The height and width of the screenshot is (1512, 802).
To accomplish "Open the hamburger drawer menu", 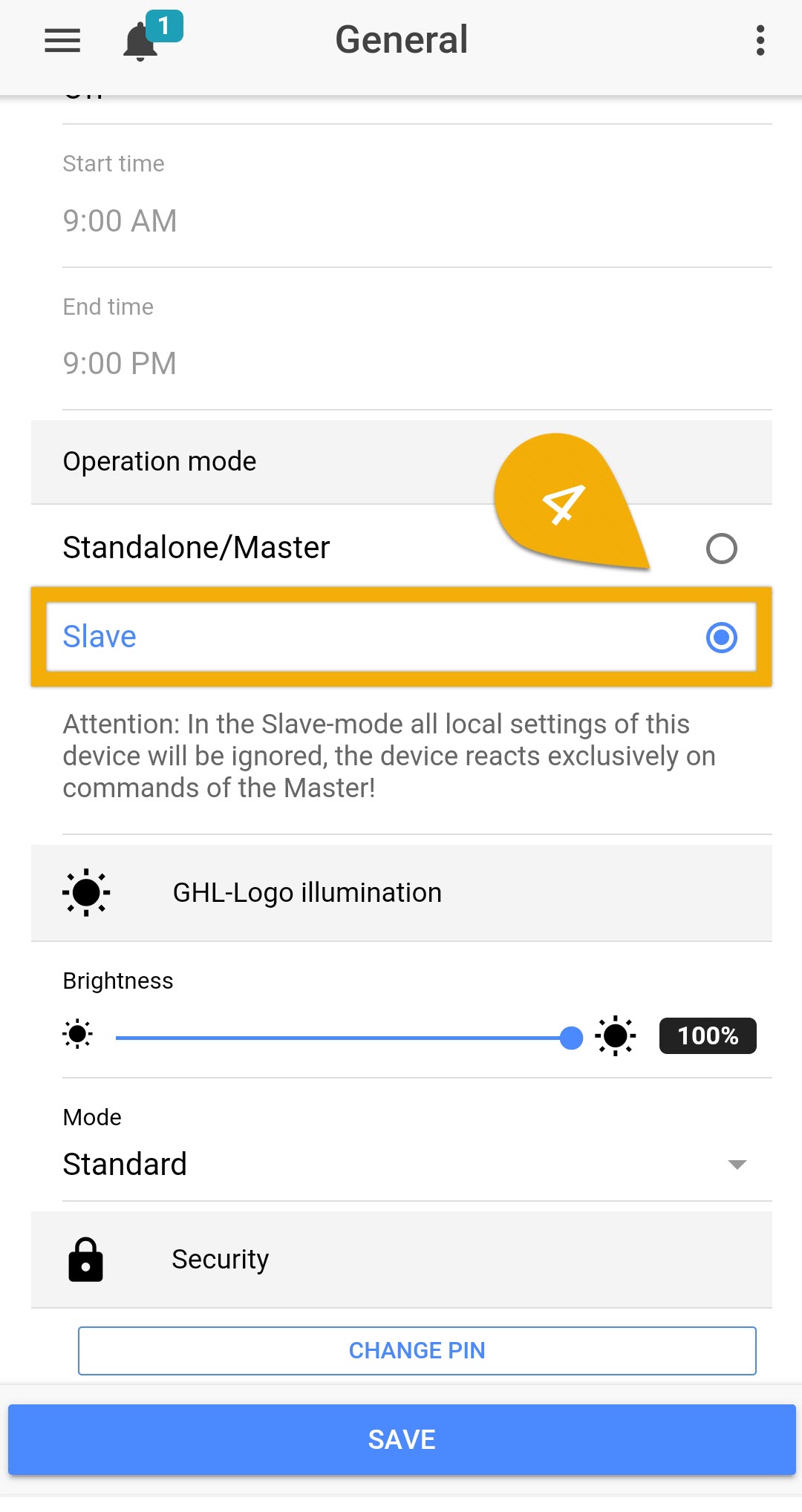I will coord(62,41).
